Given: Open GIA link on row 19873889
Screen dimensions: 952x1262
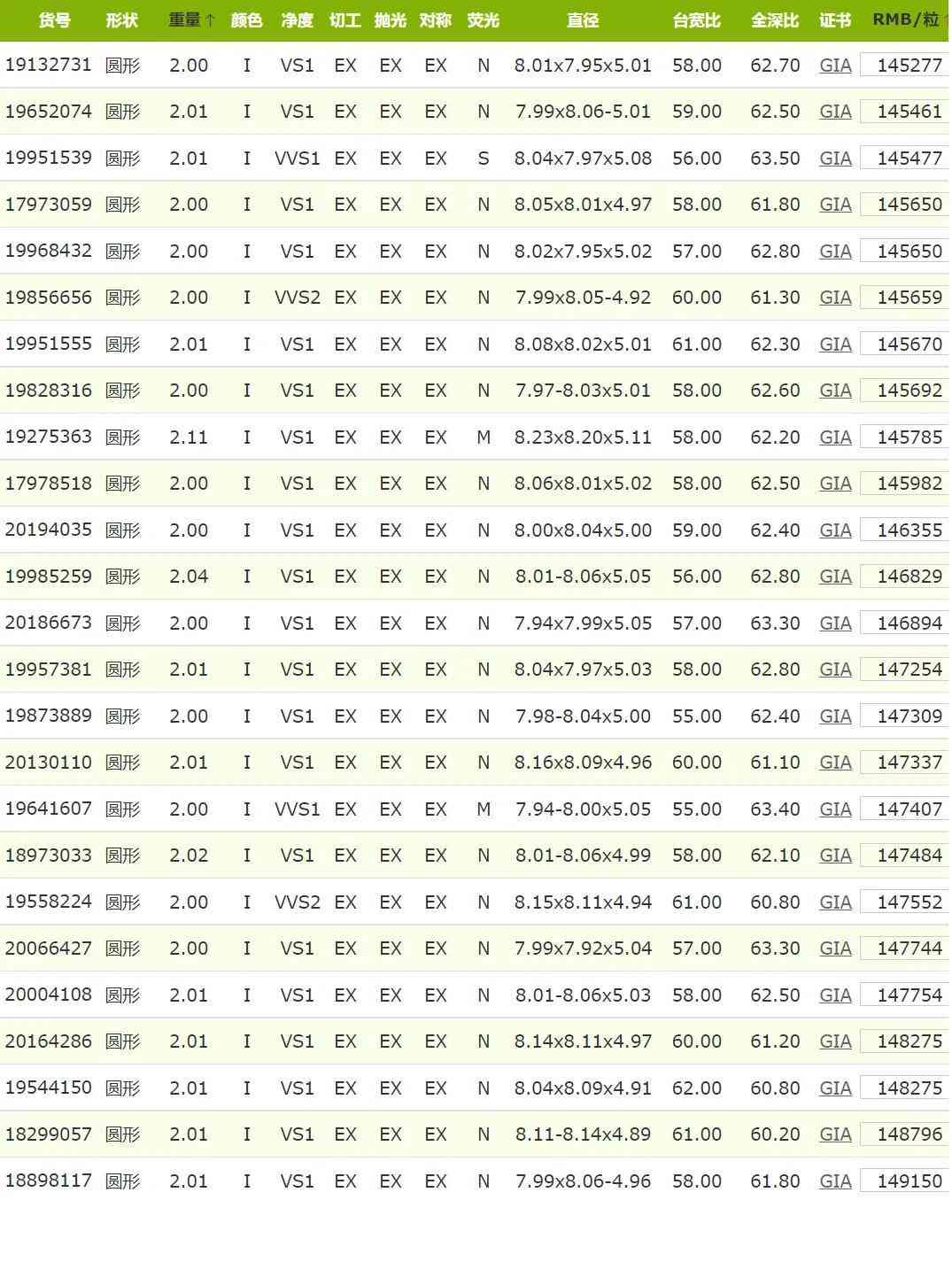Looking at the screenshot, I should pyautogui.click(x=835, y=716).
